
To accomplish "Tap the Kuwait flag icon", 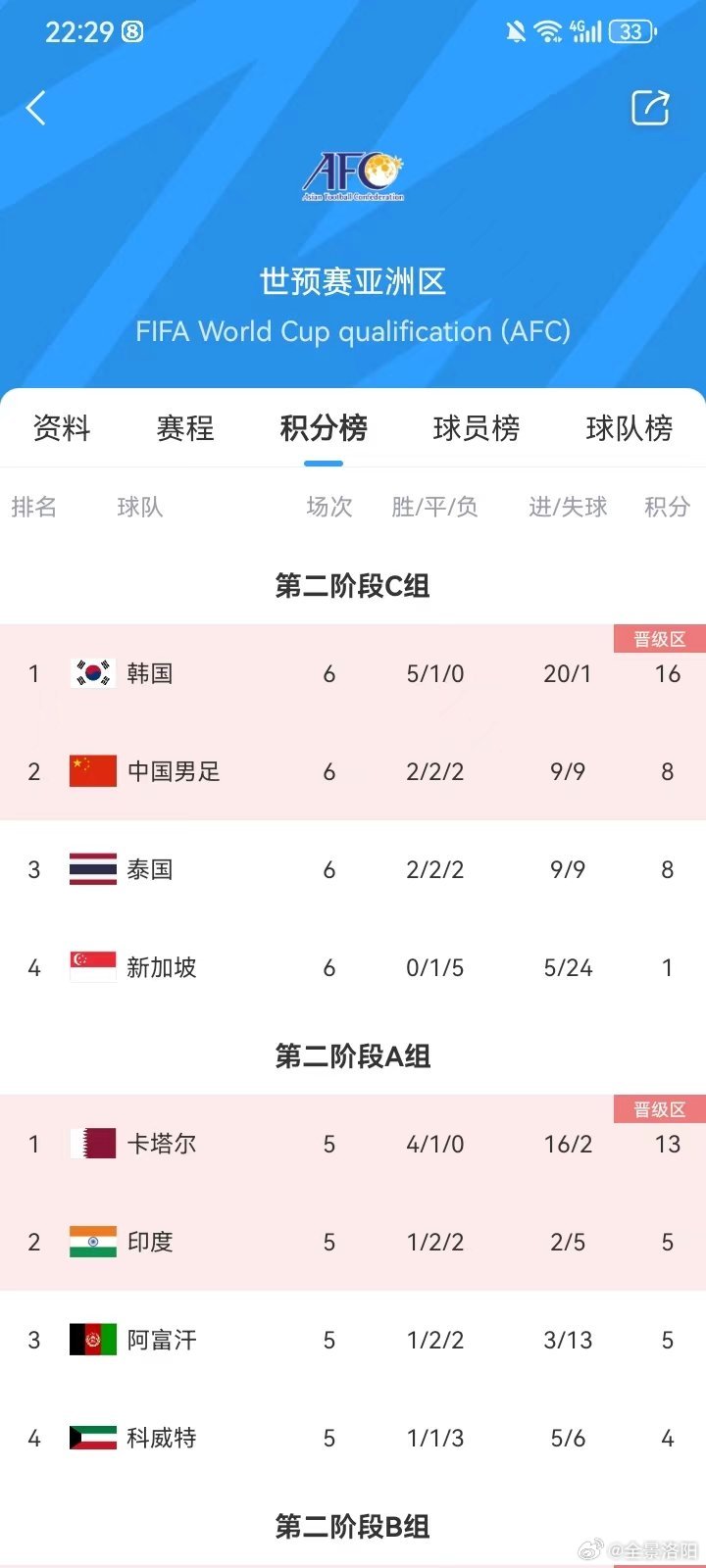I will click(x=92, y=1438).
